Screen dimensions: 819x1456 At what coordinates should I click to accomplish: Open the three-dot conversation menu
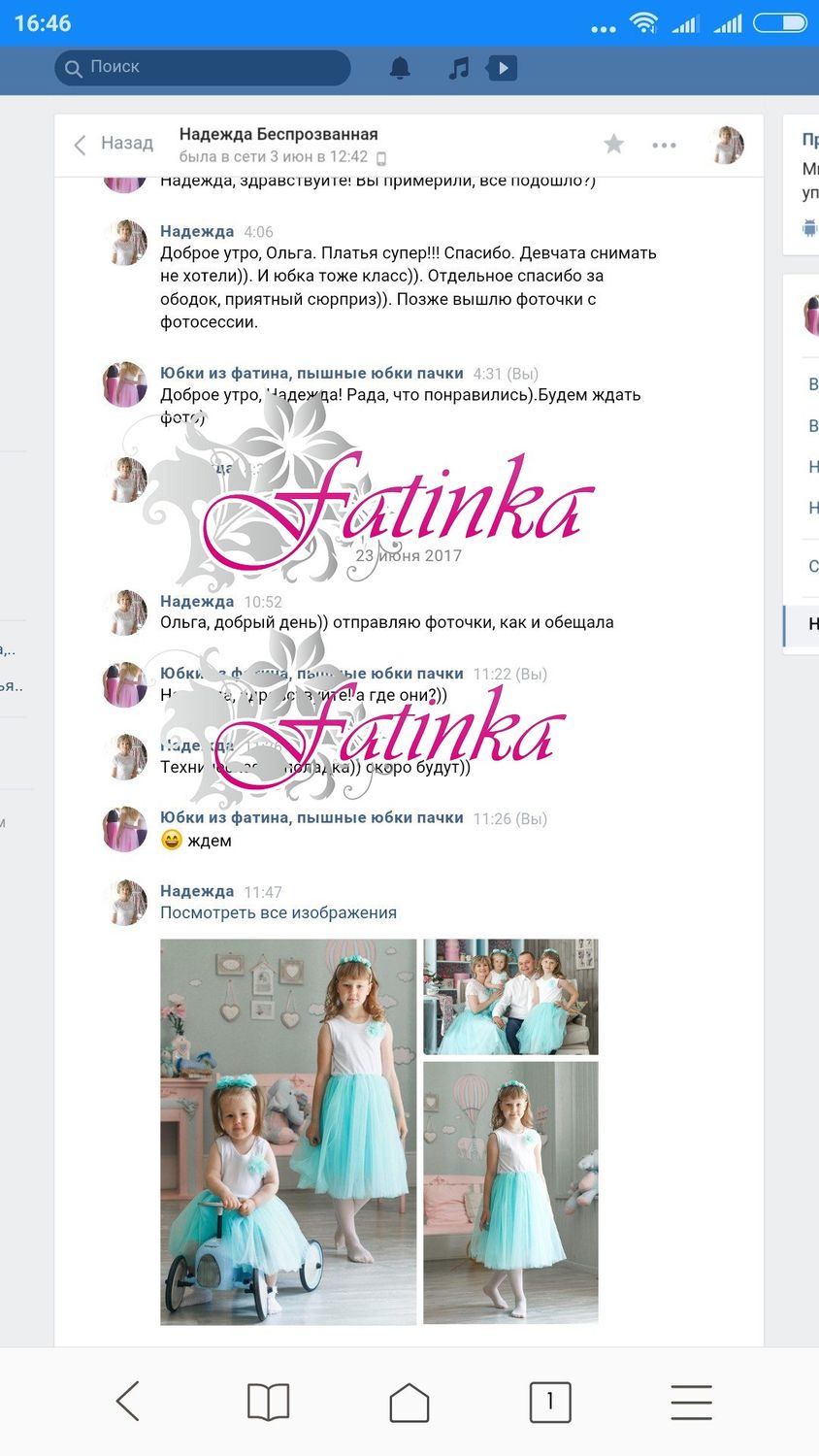tap(664, 145)
